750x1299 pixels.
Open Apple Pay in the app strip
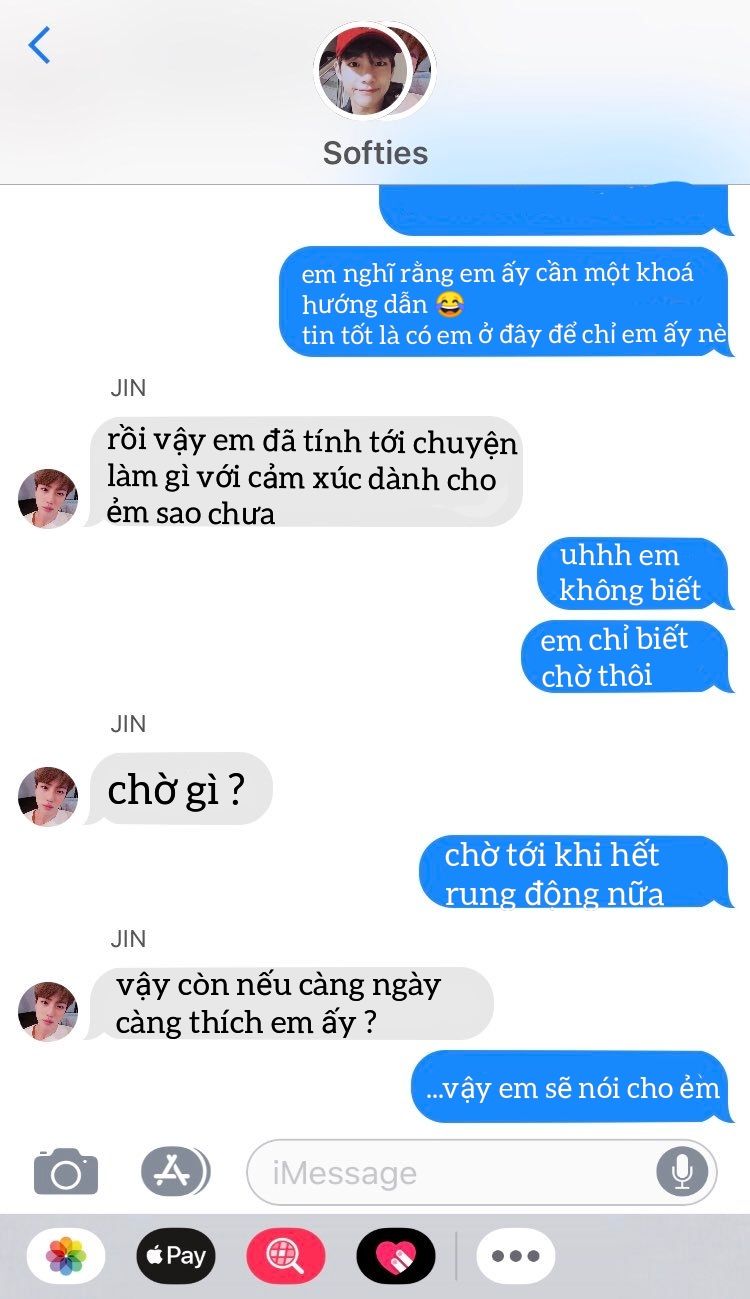pyautogui.click(x=176, y=1255)
